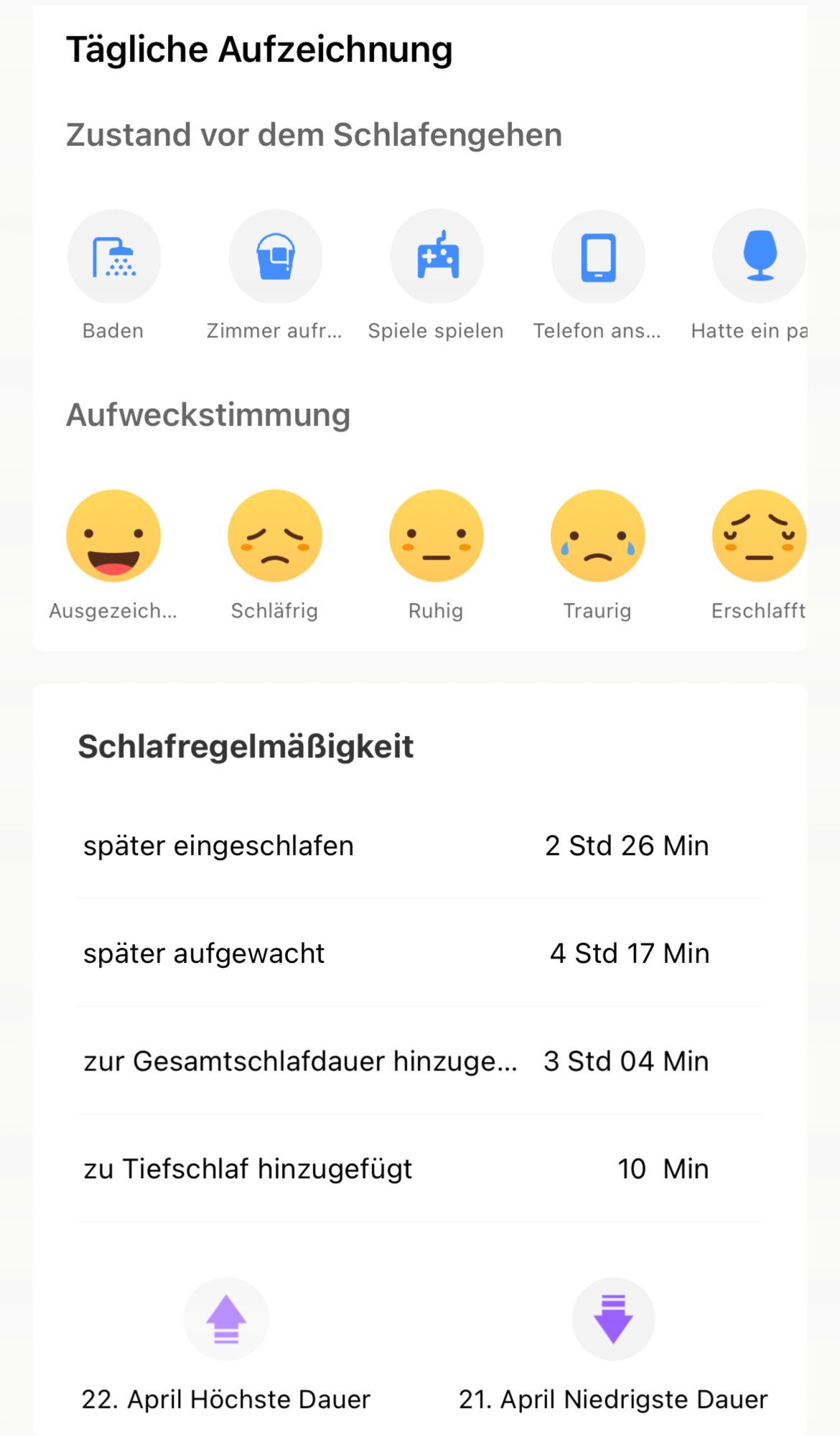Select the Schläfrig mood emoji
840x1436 pixels.
coord(275,536)
